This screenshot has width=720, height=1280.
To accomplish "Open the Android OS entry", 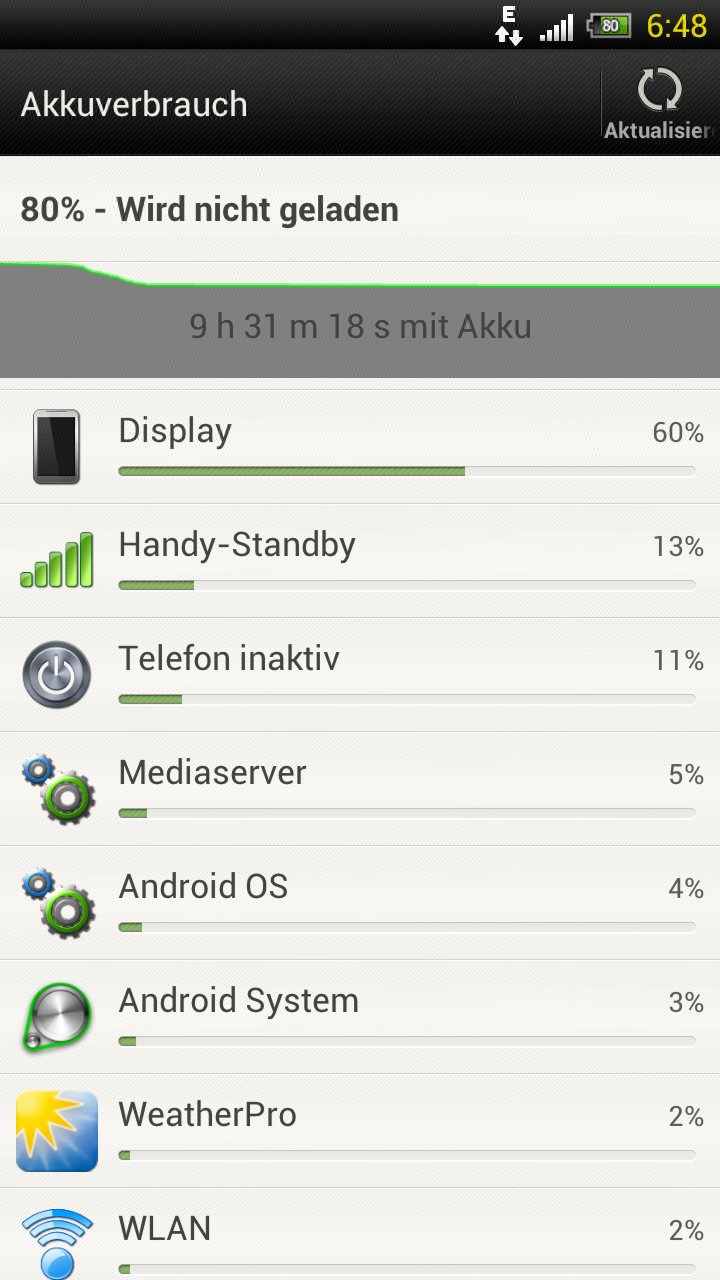I will coord(360,903).
